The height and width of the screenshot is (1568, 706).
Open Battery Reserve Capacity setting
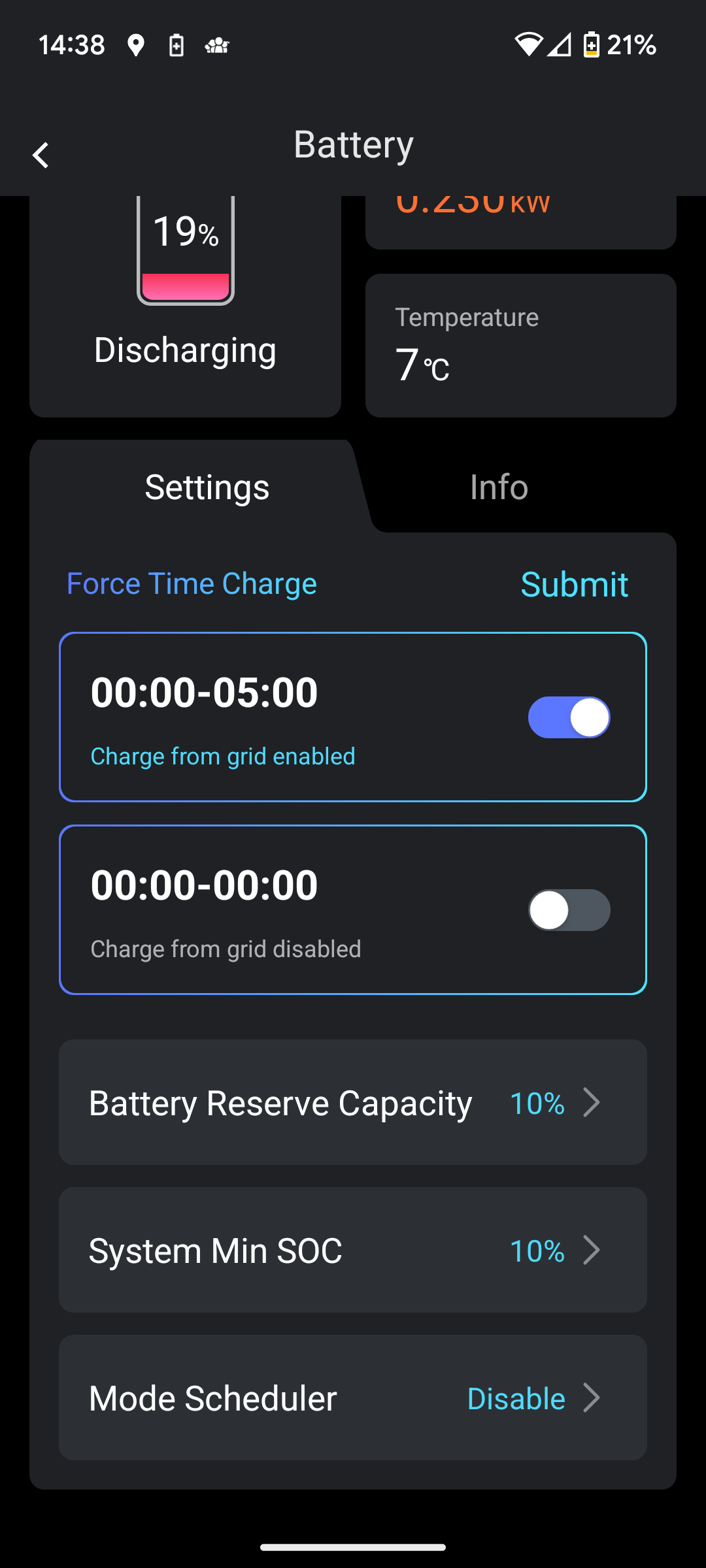click(353, 1103)
